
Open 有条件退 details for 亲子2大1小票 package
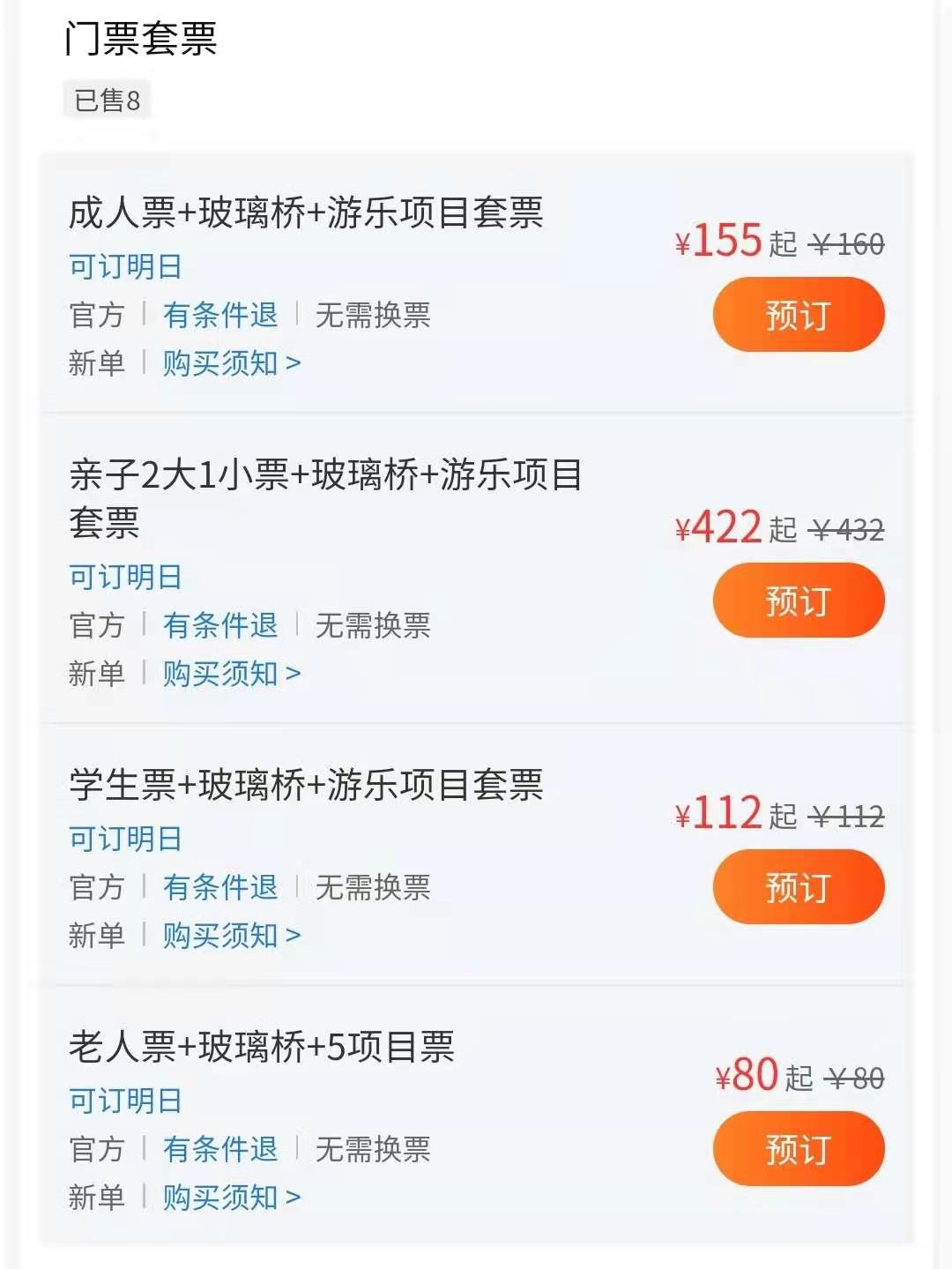pos(220,625)
